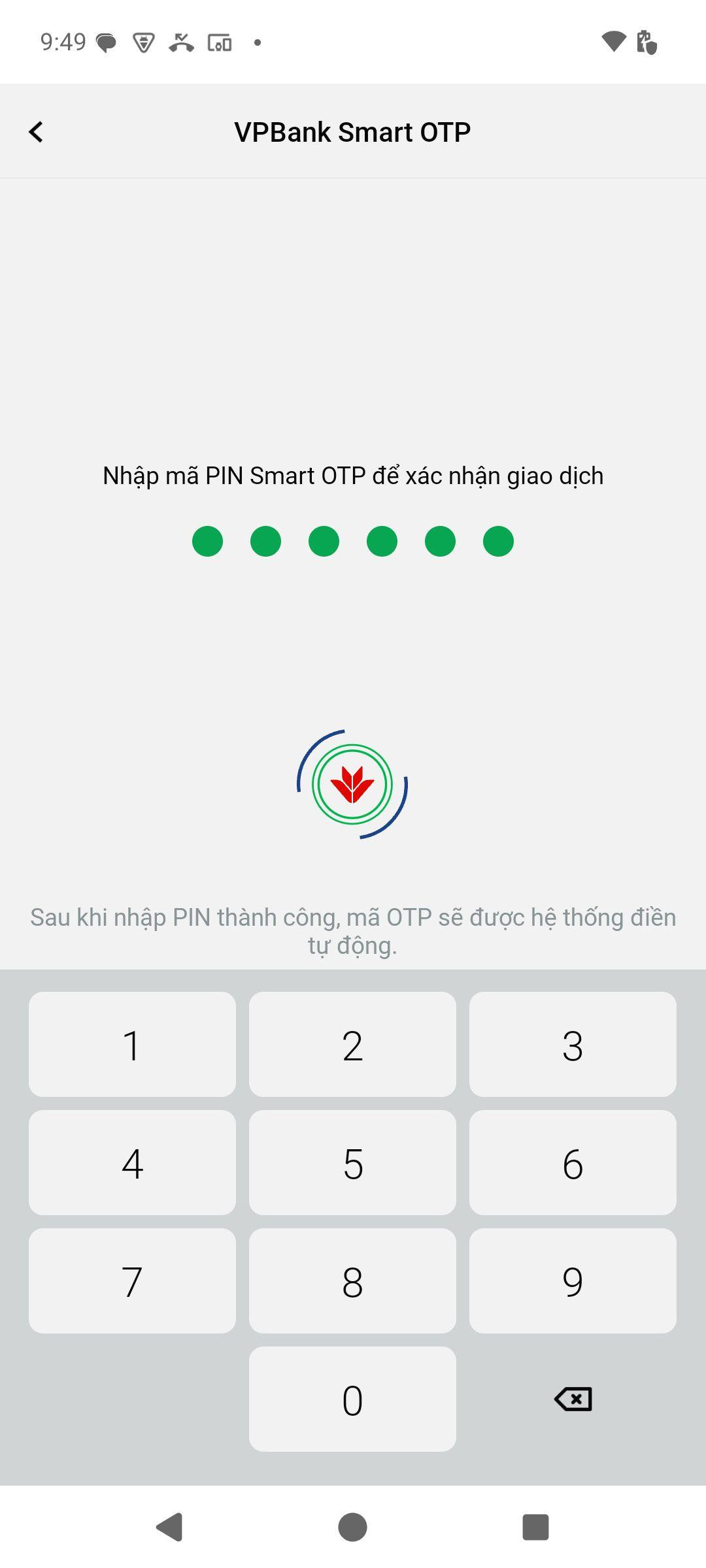Tap the 8 key on the keypad
The image size is (706, 1568).
point(352,1281)
